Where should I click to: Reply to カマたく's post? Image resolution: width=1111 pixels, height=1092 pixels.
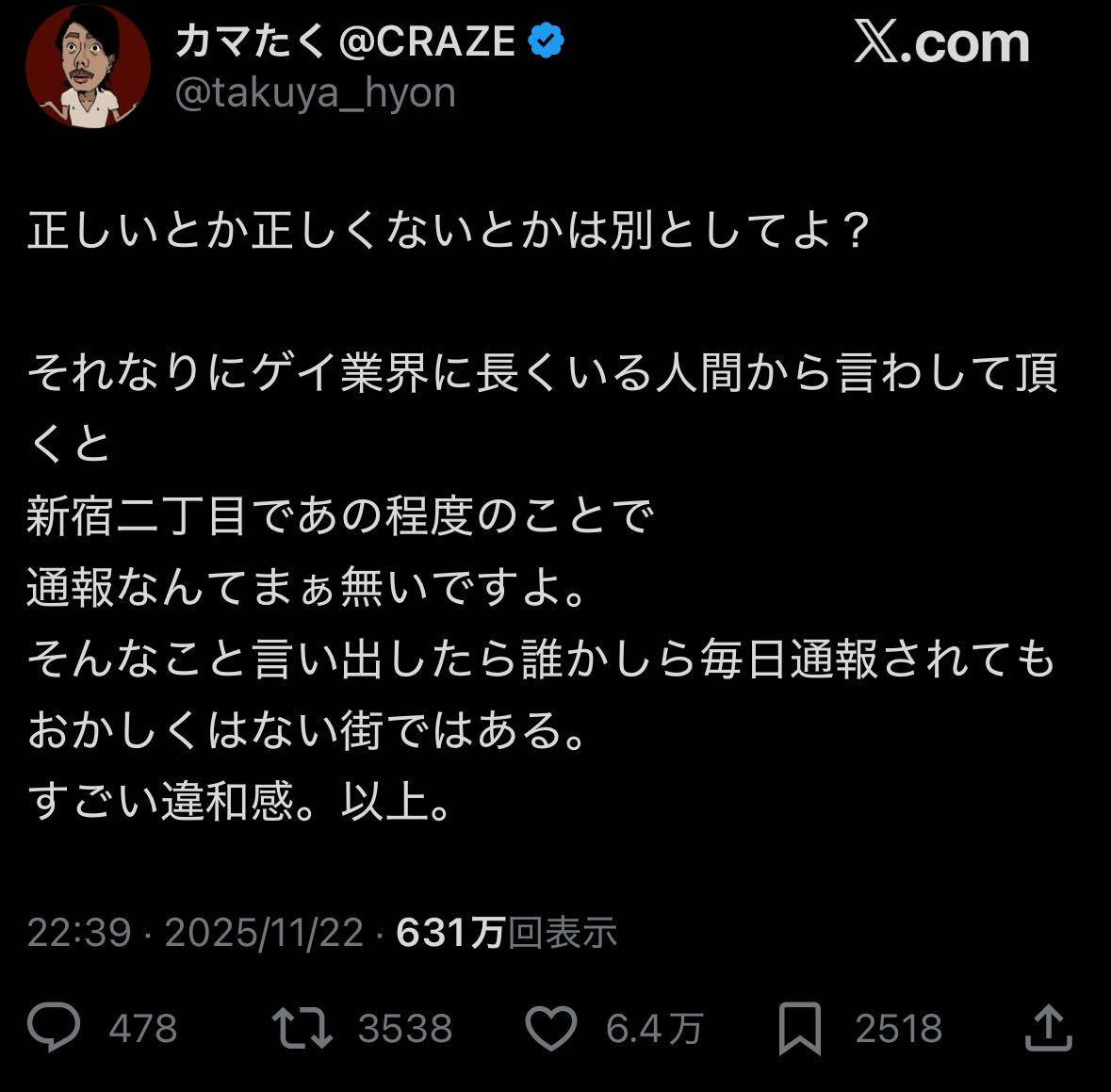coord(55,1027)
